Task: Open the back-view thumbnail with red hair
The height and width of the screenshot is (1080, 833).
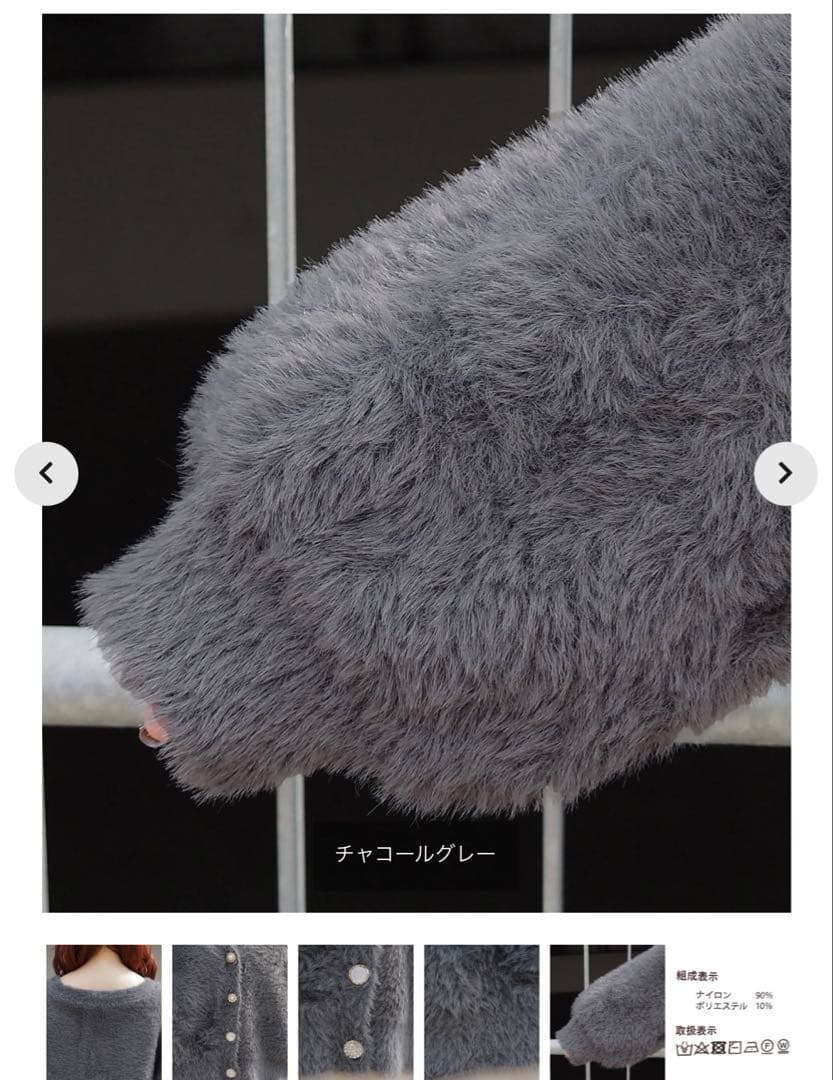Action: point(103,1010)
